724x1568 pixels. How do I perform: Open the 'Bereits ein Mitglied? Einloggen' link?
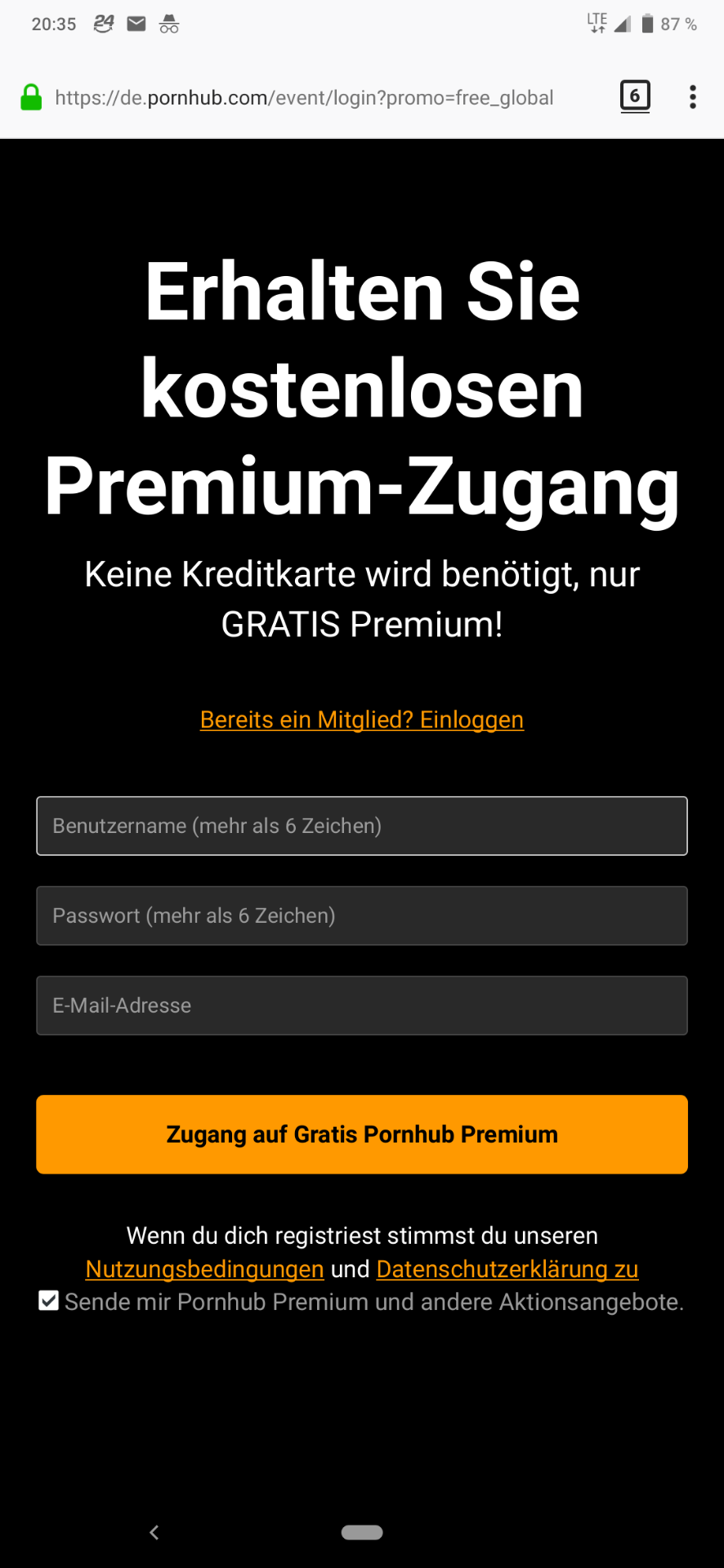[362, 719]
